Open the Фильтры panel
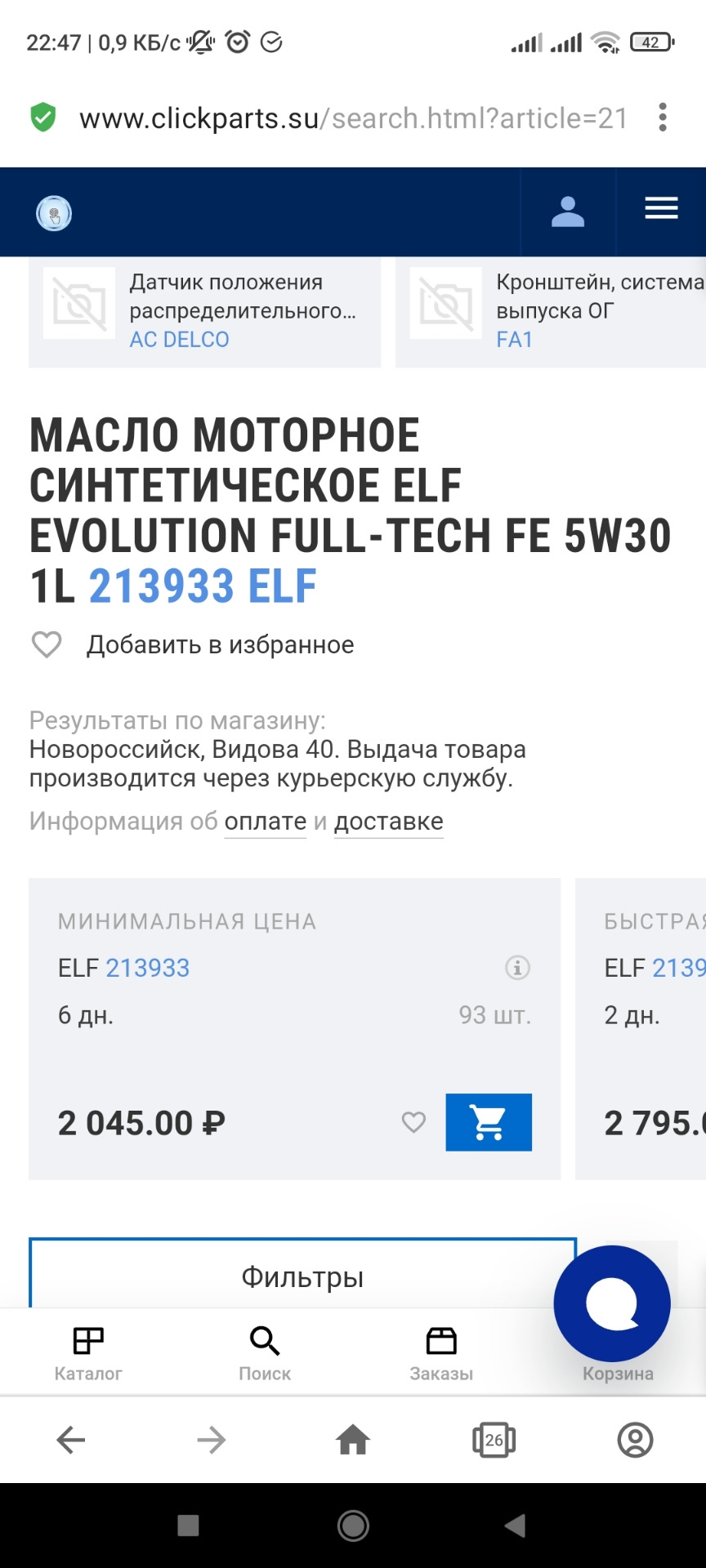The height and width of the screenshot is (1568, 706). pyautogui.click(x=302, y=1276)
